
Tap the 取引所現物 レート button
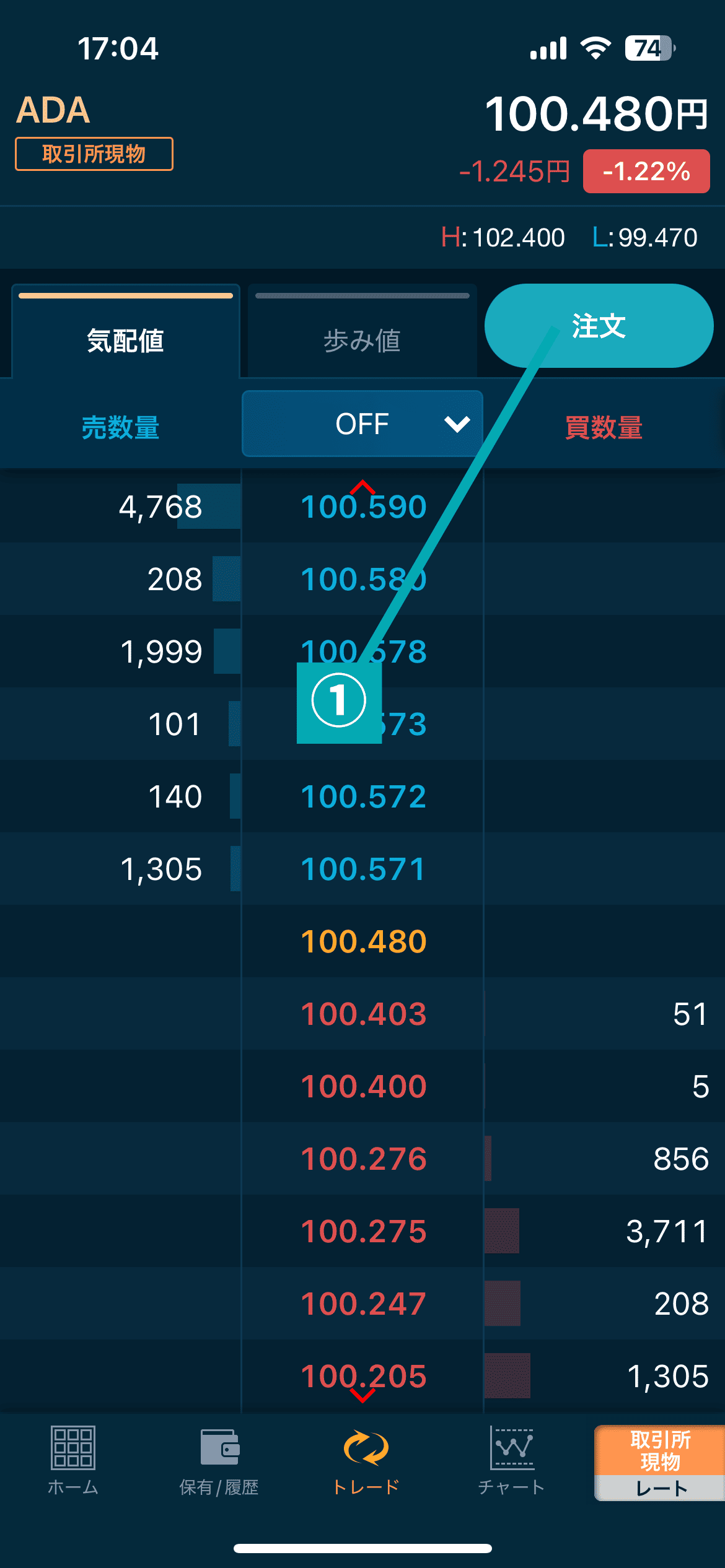(x=659, y=1463)
